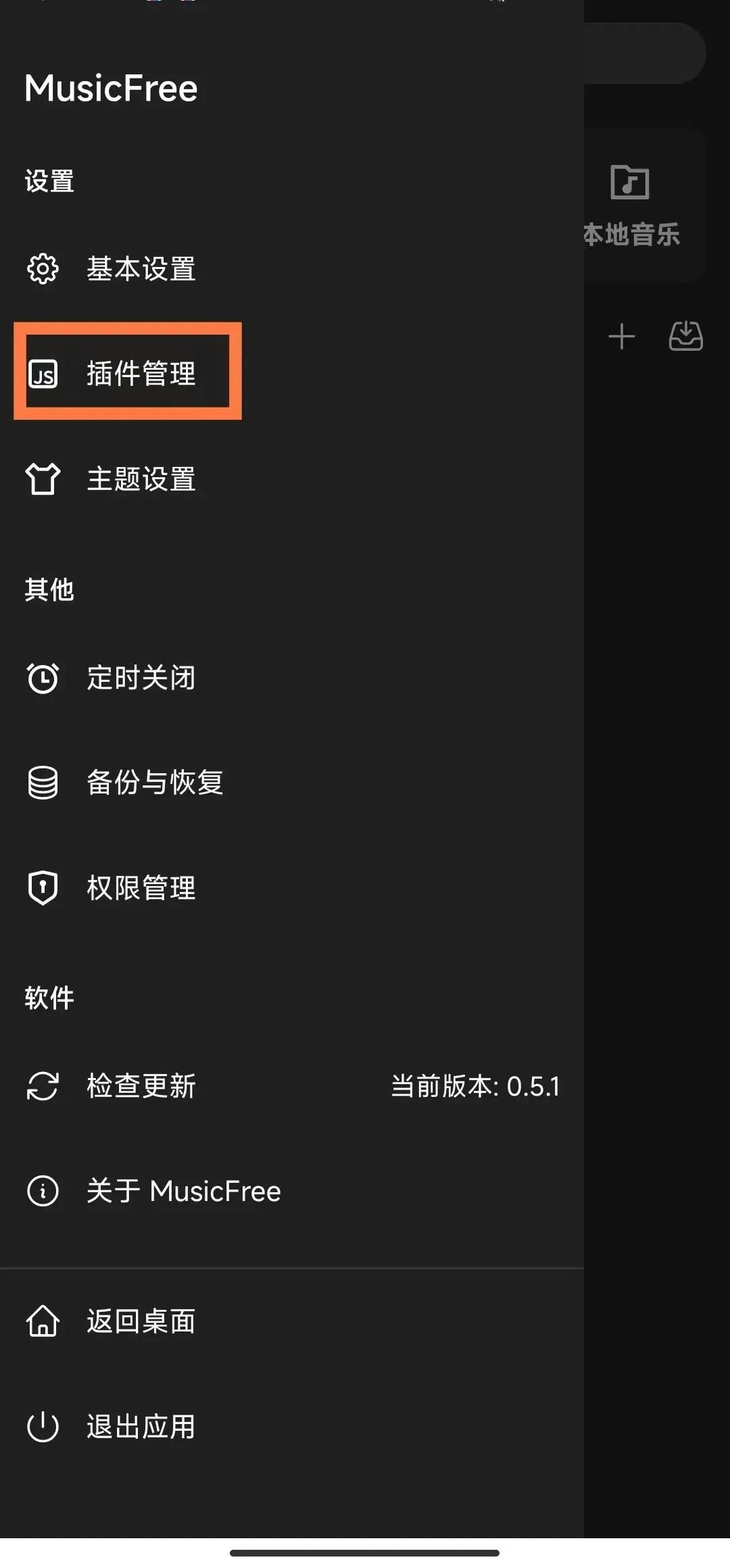Image resolution: width=730 pixels, height=1568 pixels.
Task: Click the 主题设置 t-shirt icon
Action: pos(43,480)
